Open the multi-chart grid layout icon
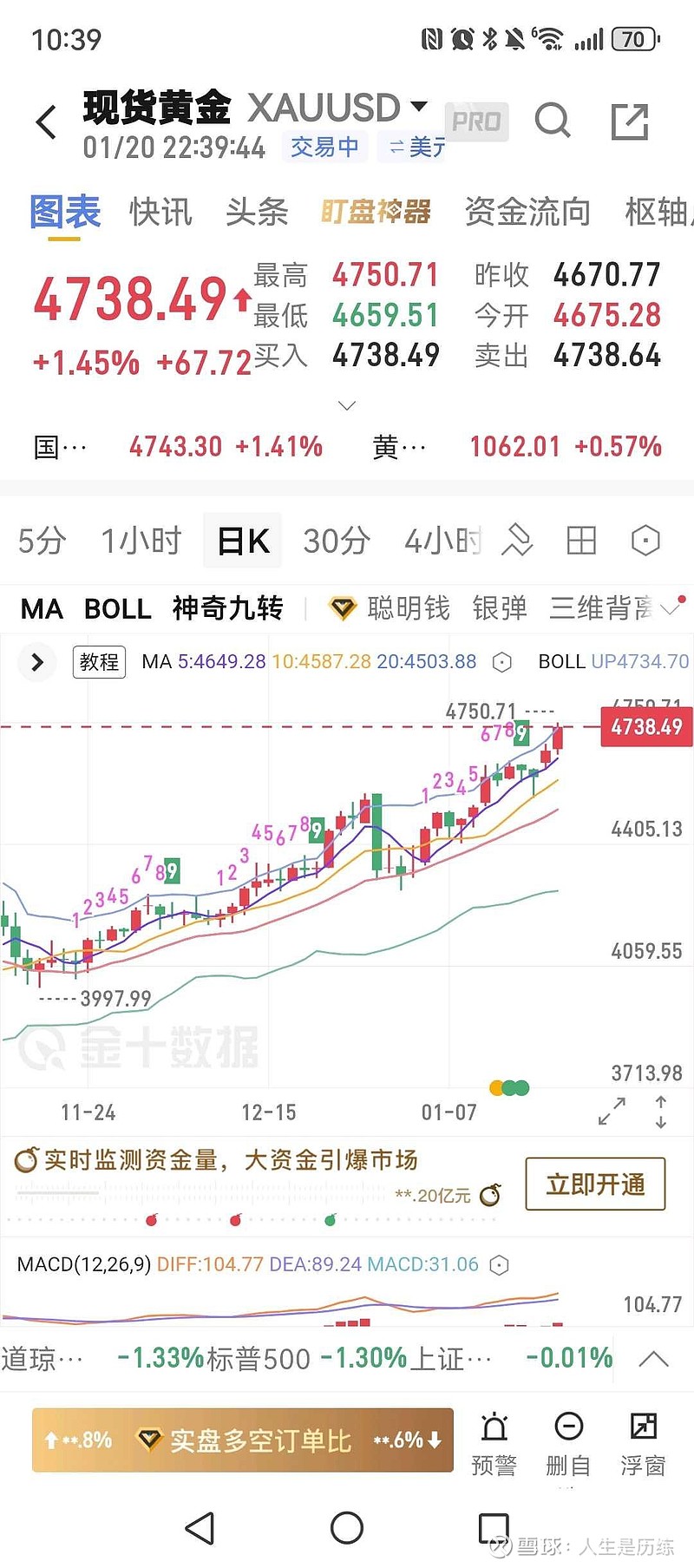 click(x=581, y=540)
